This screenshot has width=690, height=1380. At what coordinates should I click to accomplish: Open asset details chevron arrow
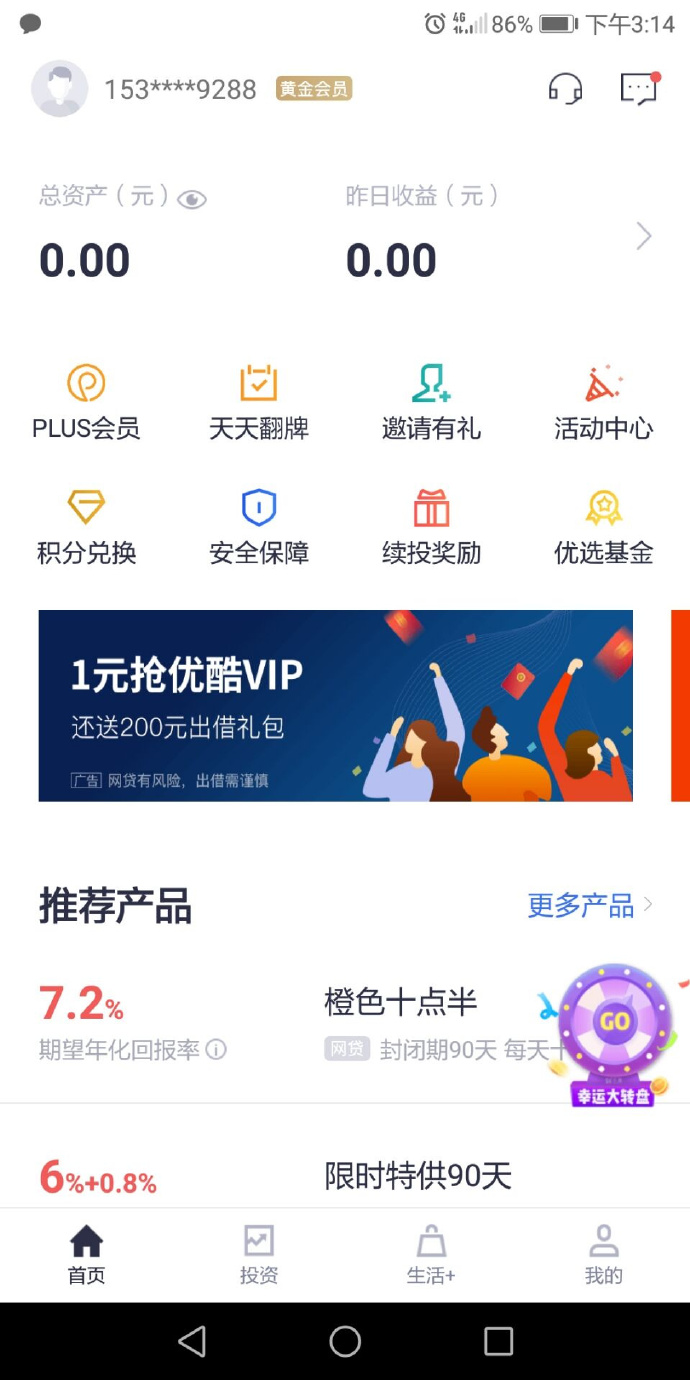(x=644, y=237)
